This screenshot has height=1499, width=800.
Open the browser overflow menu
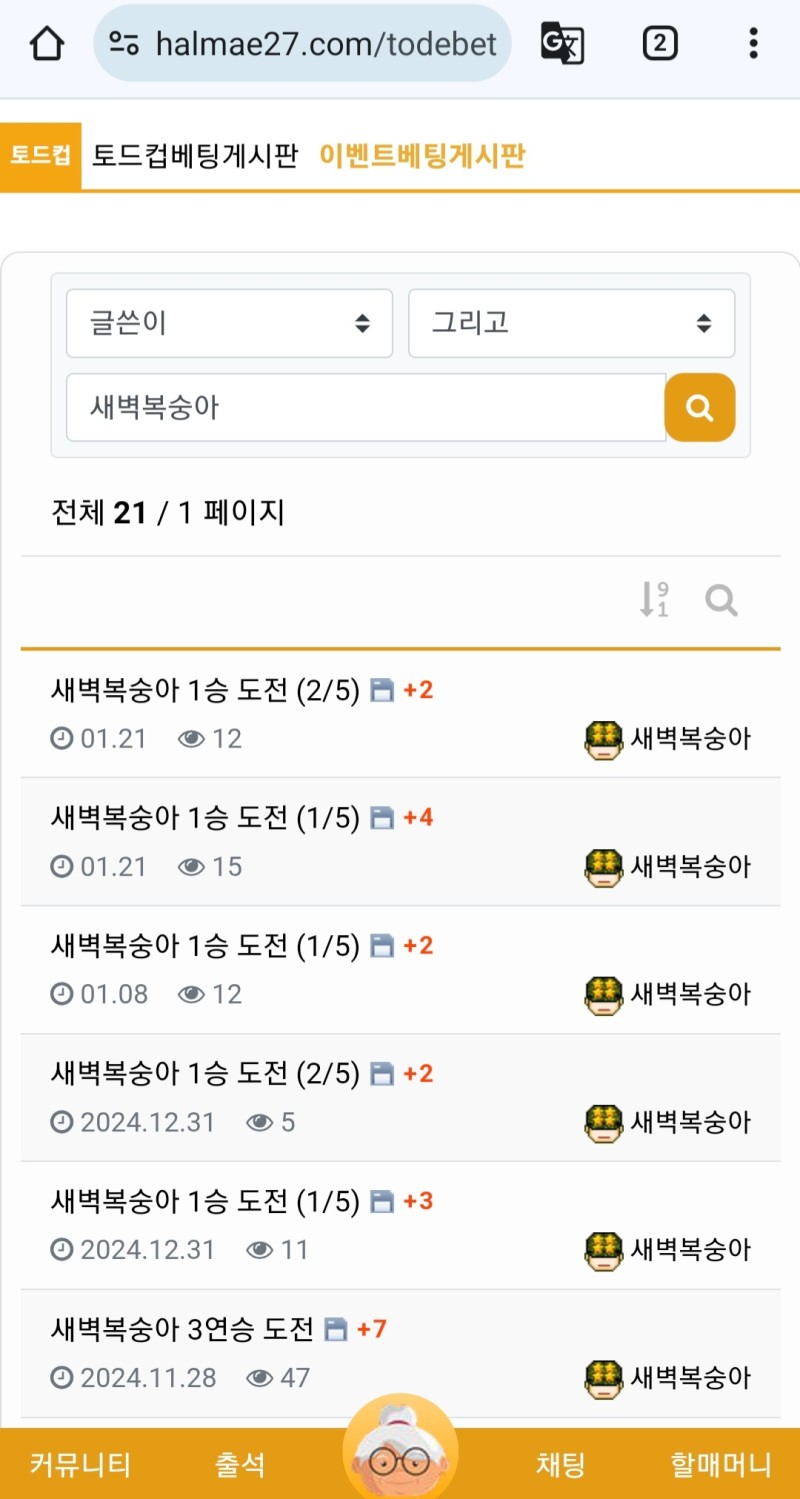[753, 44]
